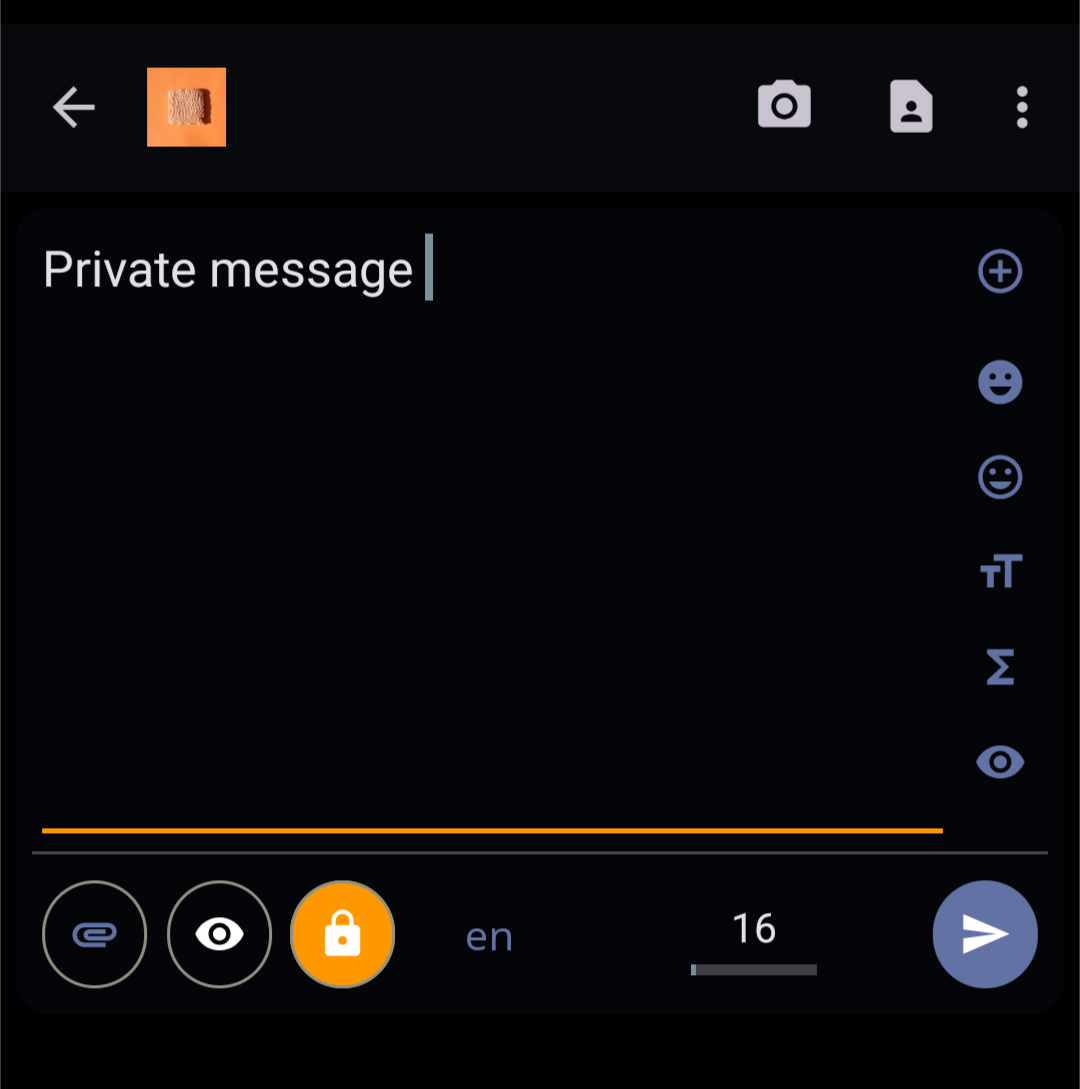Tap the plus circle add icon

click(x=999, y=271)
